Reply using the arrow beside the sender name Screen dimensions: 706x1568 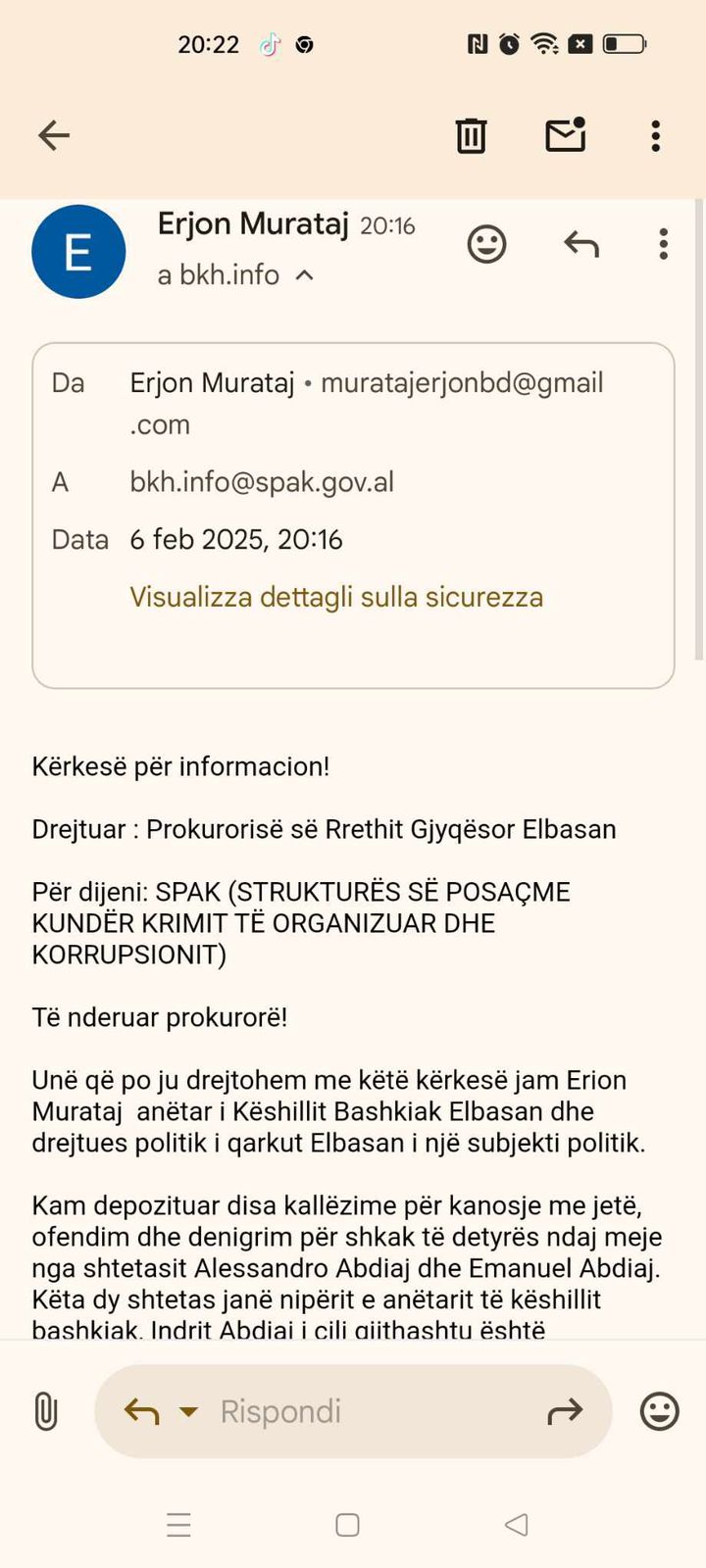581,243
